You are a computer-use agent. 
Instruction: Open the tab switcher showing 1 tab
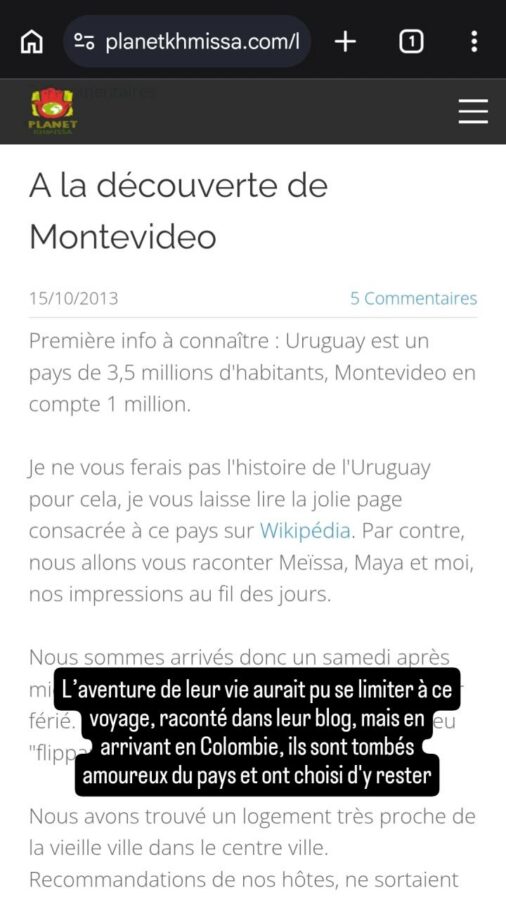[411, 42]
